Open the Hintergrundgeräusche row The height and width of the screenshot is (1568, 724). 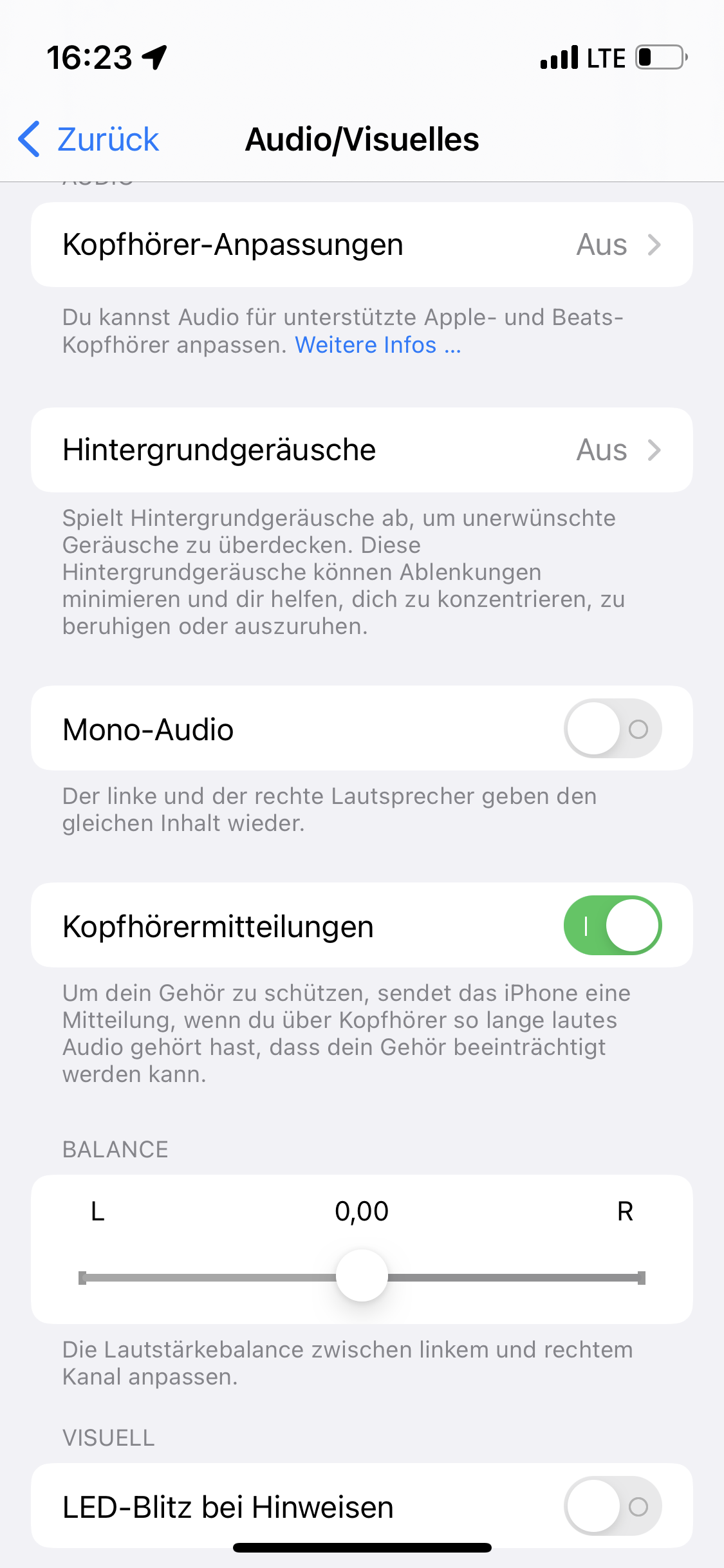click(362, 450)
